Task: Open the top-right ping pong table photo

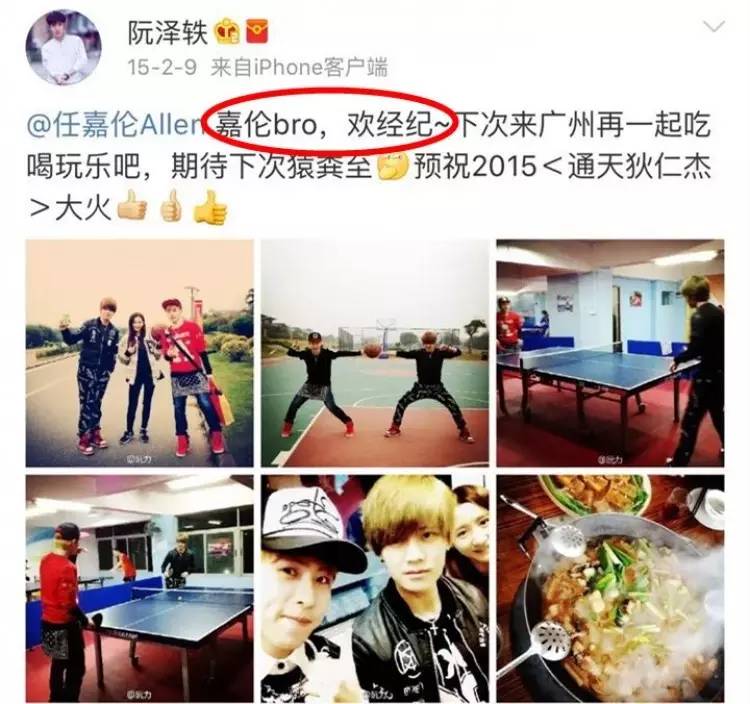Action: pyautogui.click(x=610, y=353)
